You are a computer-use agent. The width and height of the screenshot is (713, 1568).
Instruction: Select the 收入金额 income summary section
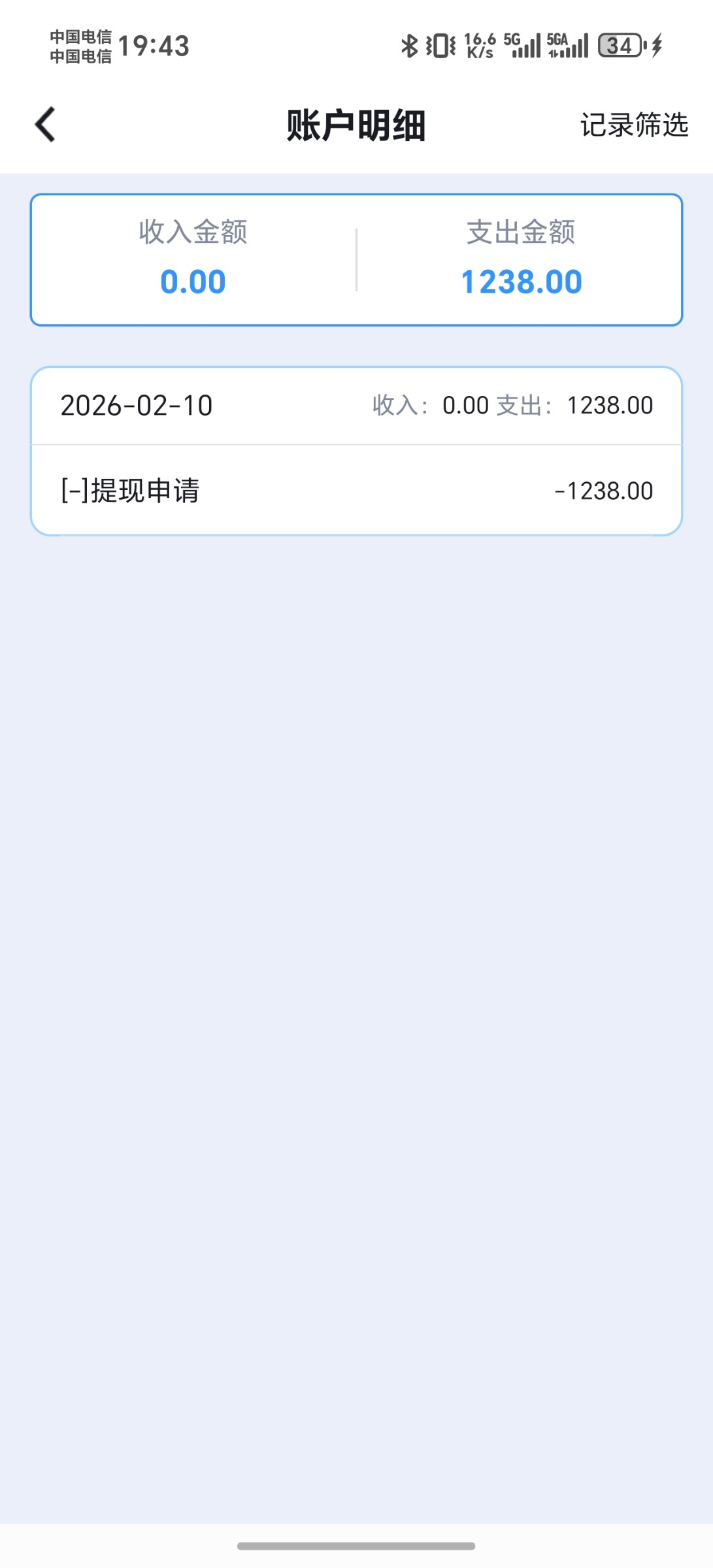[x=194, y=258]
